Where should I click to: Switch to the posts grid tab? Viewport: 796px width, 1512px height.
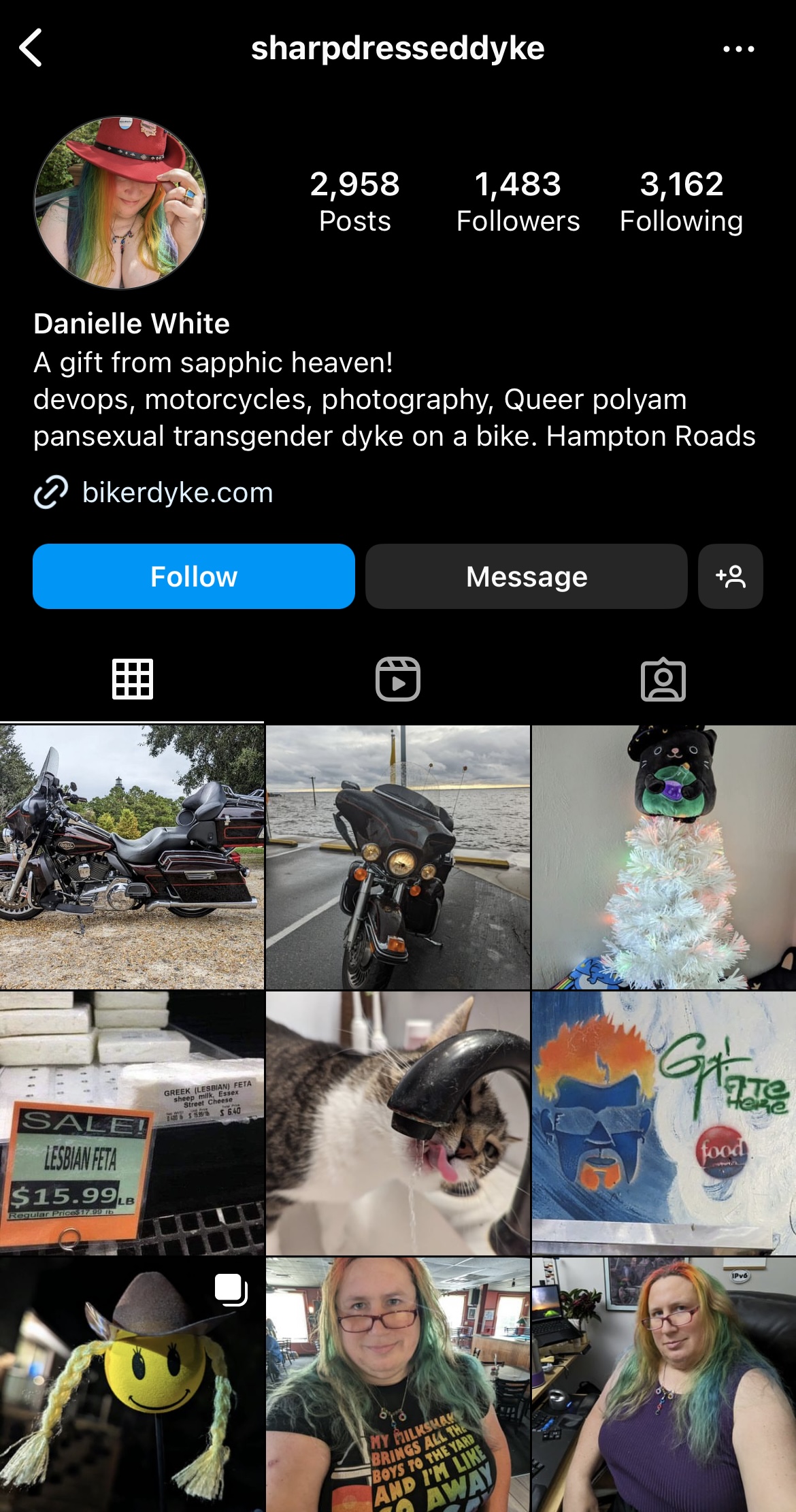133,679
